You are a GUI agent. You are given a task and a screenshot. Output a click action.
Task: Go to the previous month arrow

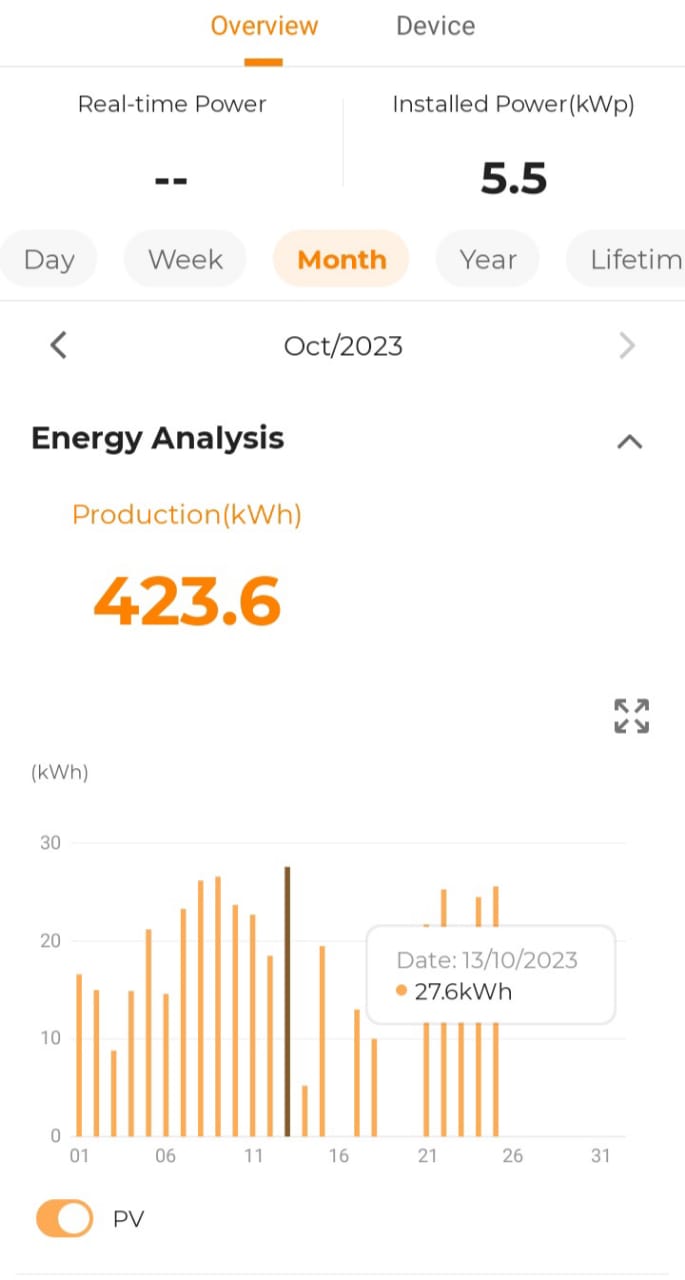[x=59, y=346]
